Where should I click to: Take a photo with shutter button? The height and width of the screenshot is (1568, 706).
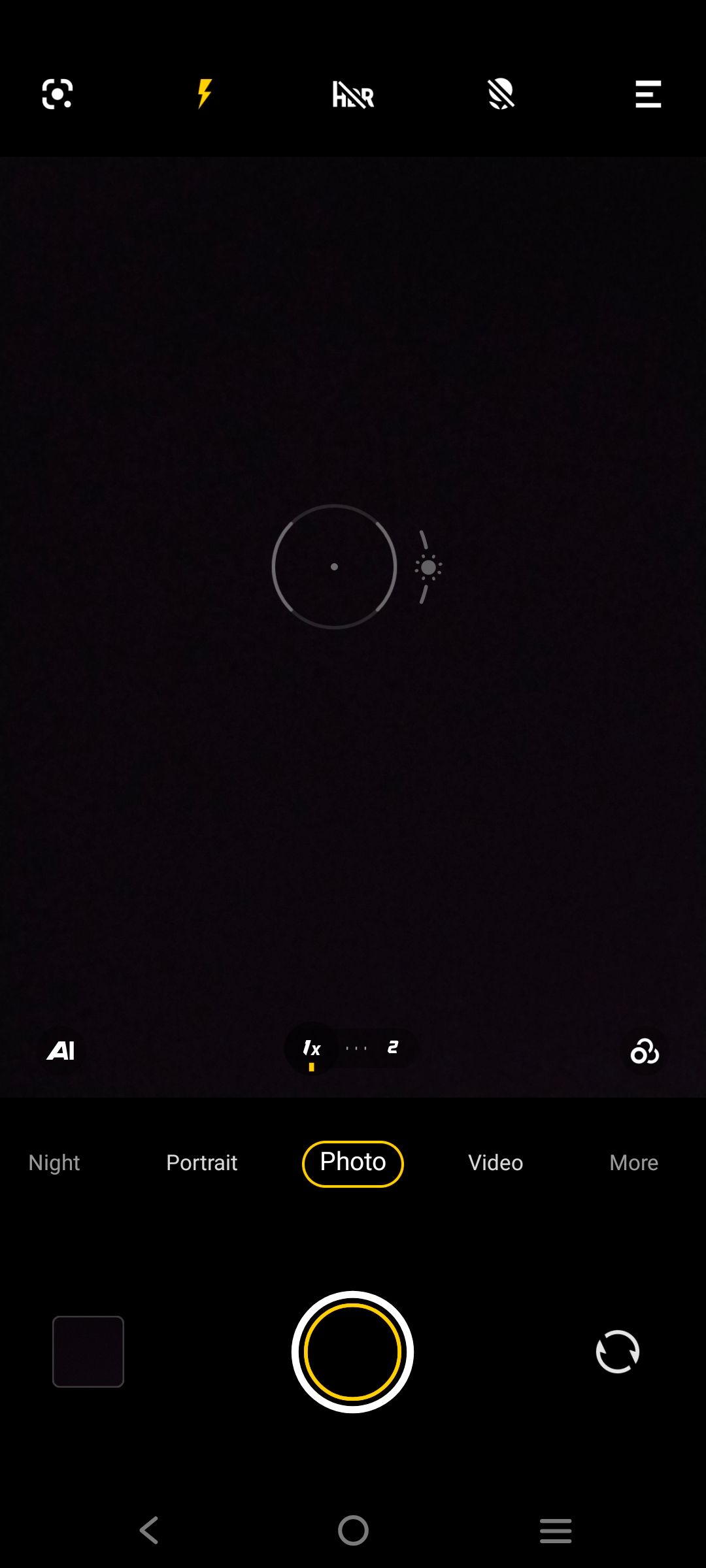pos(352,1352)
